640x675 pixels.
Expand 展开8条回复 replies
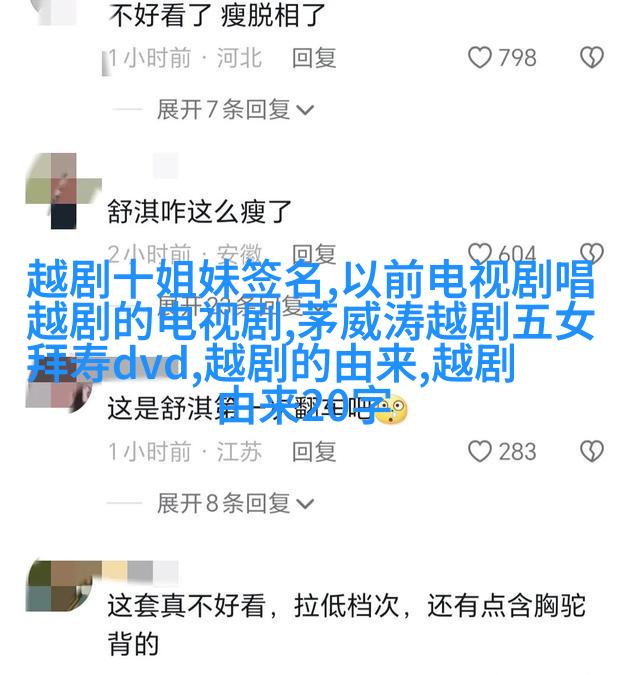pyautogui.click(x=234, y=502)
